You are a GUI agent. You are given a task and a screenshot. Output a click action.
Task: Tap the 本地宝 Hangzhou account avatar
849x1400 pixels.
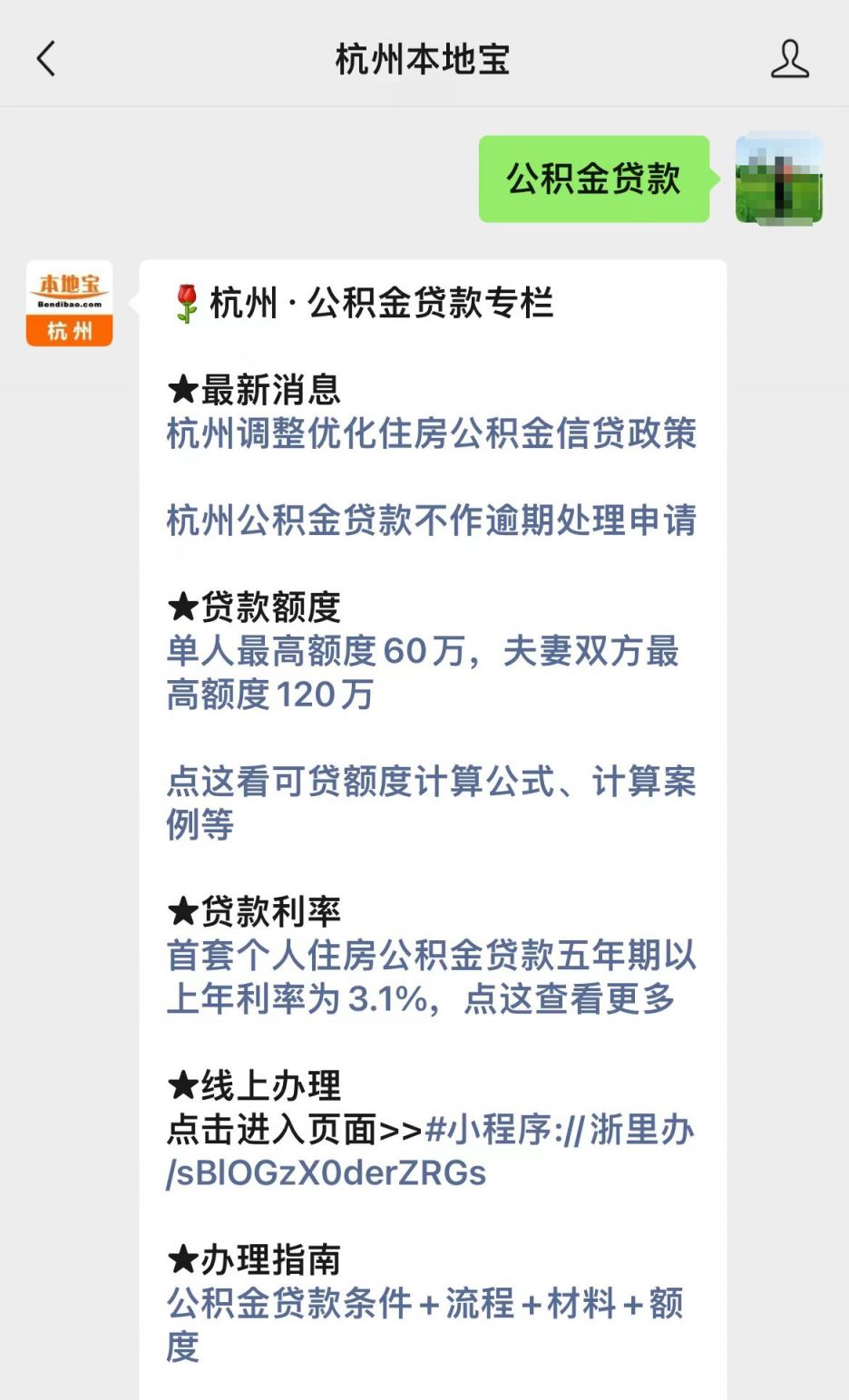[x=69, y=302]
